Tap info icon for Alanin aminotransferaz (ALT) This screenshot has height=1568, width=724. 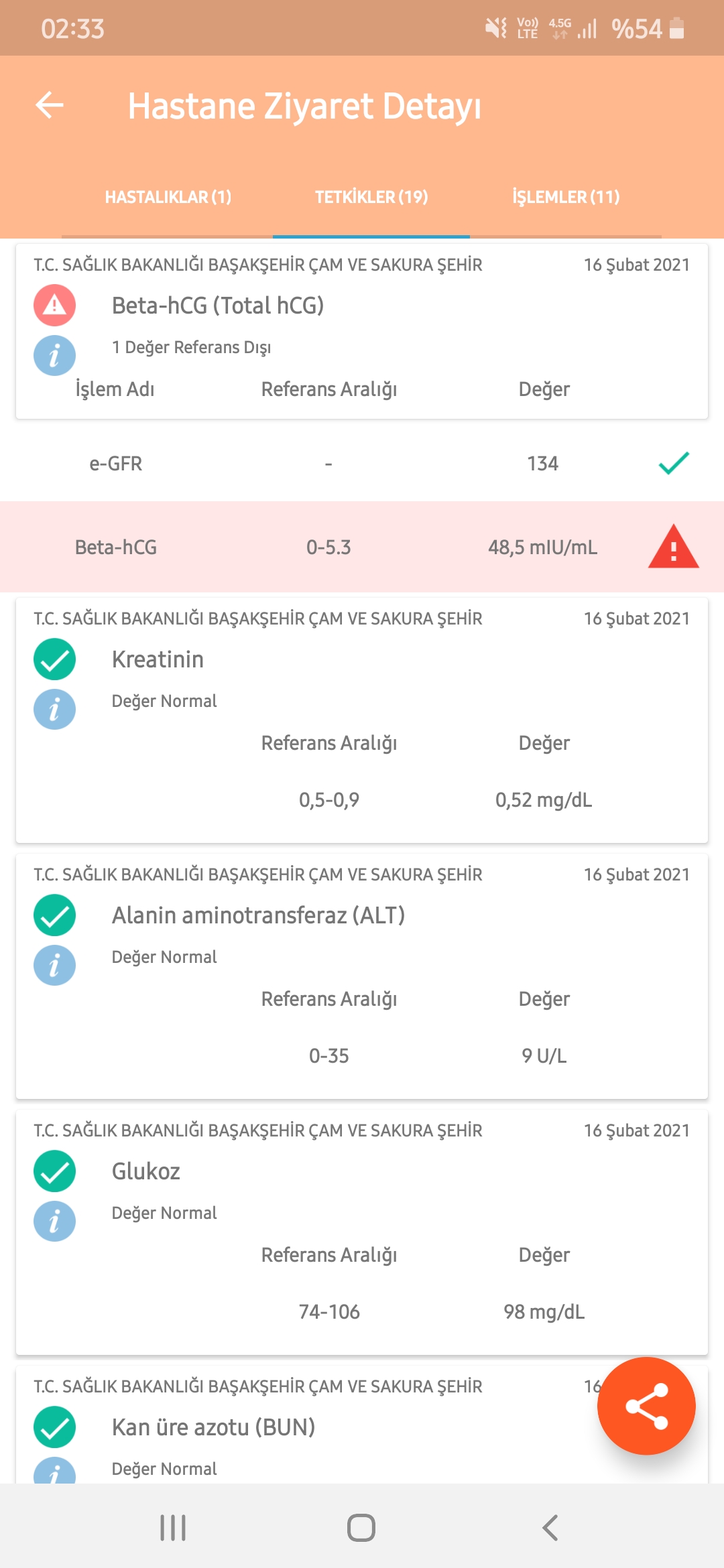[54, 965]
